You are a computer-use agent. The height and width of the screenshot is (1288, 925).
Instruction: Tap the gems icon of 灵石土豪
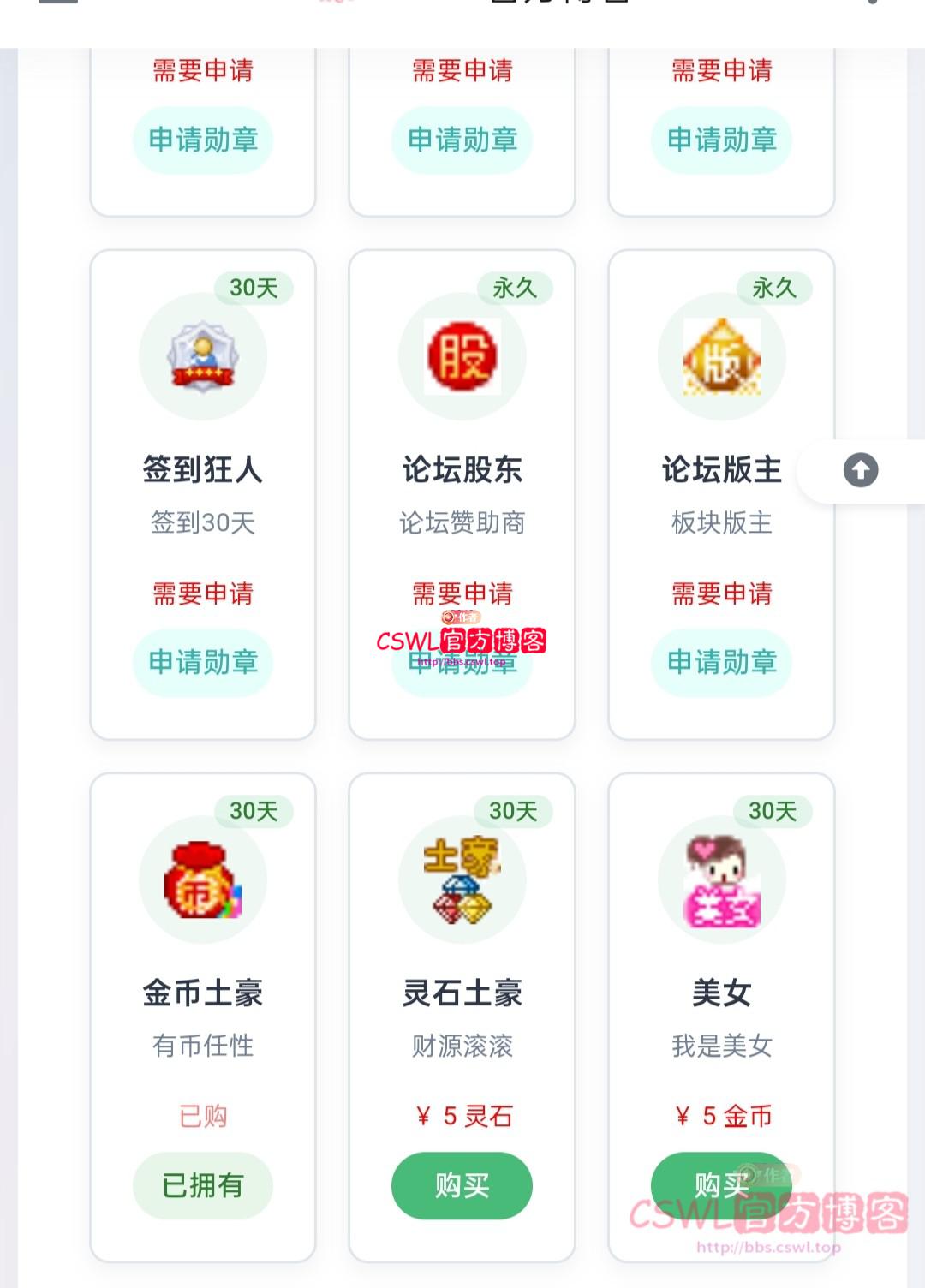coord(462,880)
